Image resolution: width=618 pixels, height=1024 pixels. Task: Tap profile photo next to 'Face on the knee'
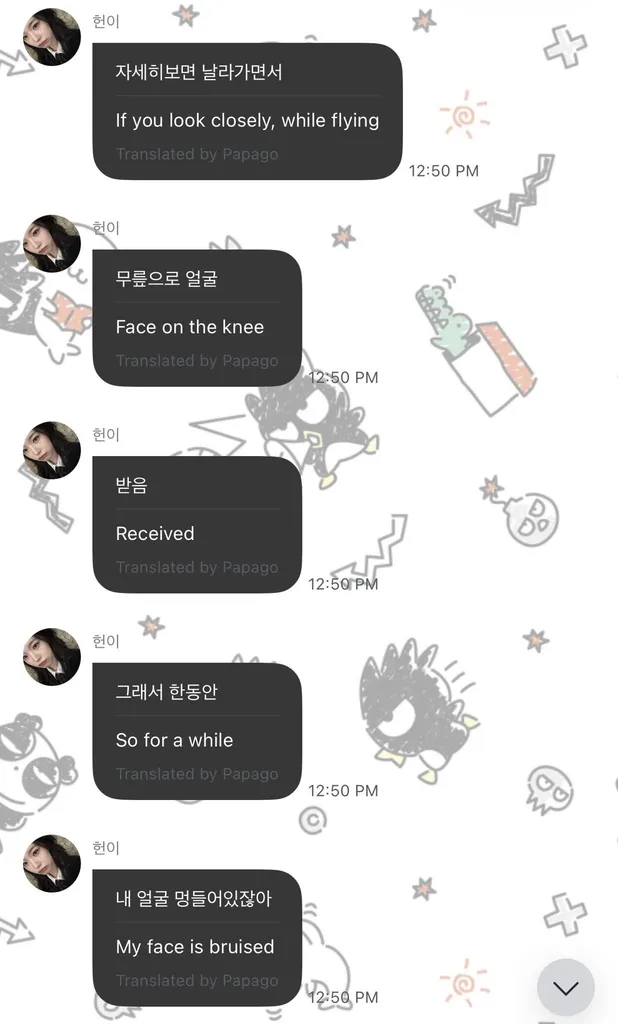(52, 244)
